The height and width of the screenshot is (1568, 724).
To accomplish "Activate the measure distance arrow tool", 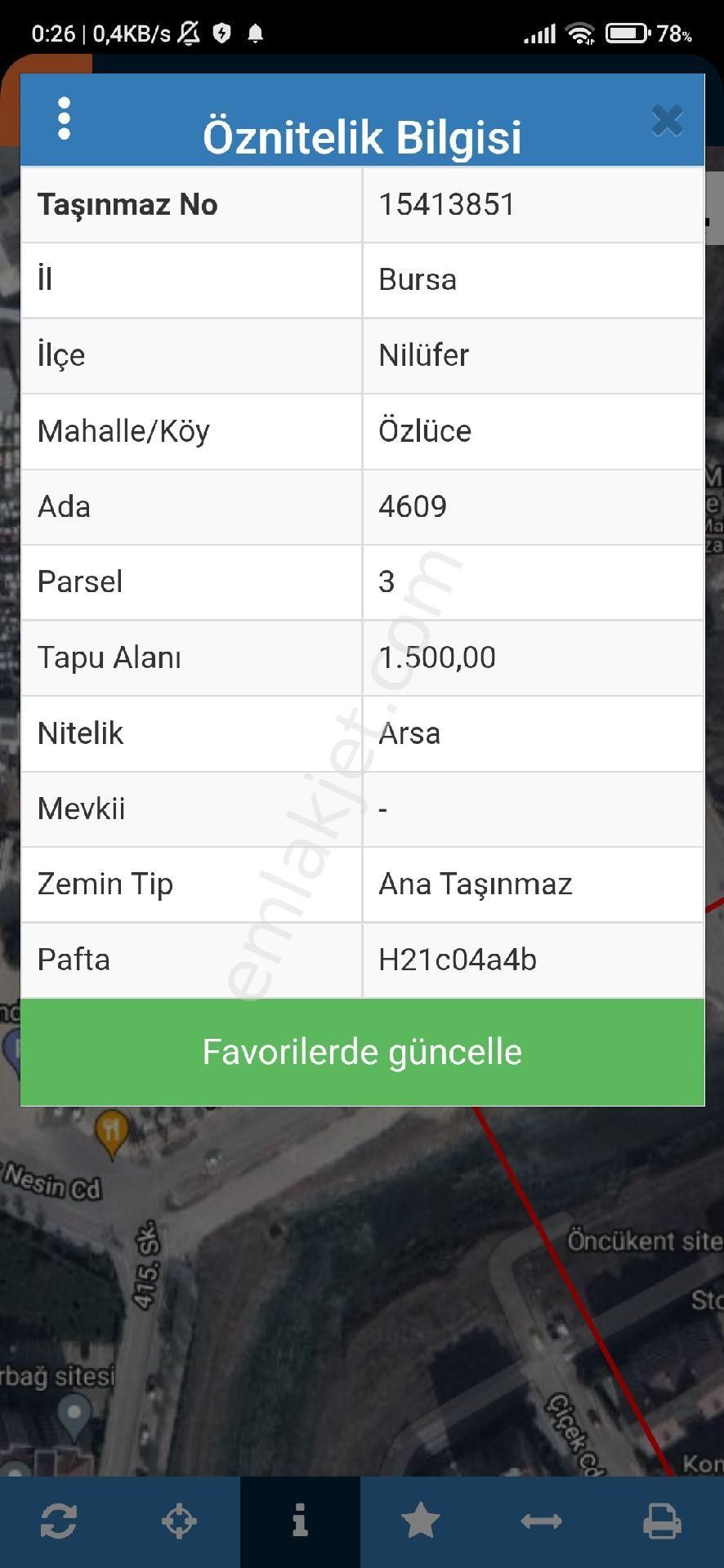I will click(x=541, y=1521).
